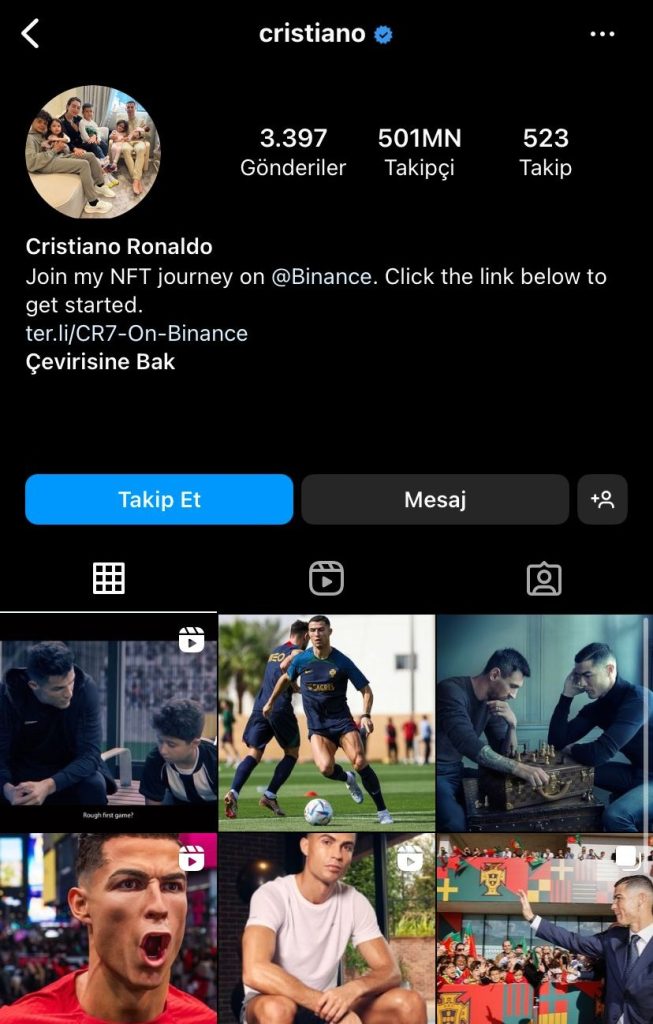Open the football training photo post

[x=326, y=722]
